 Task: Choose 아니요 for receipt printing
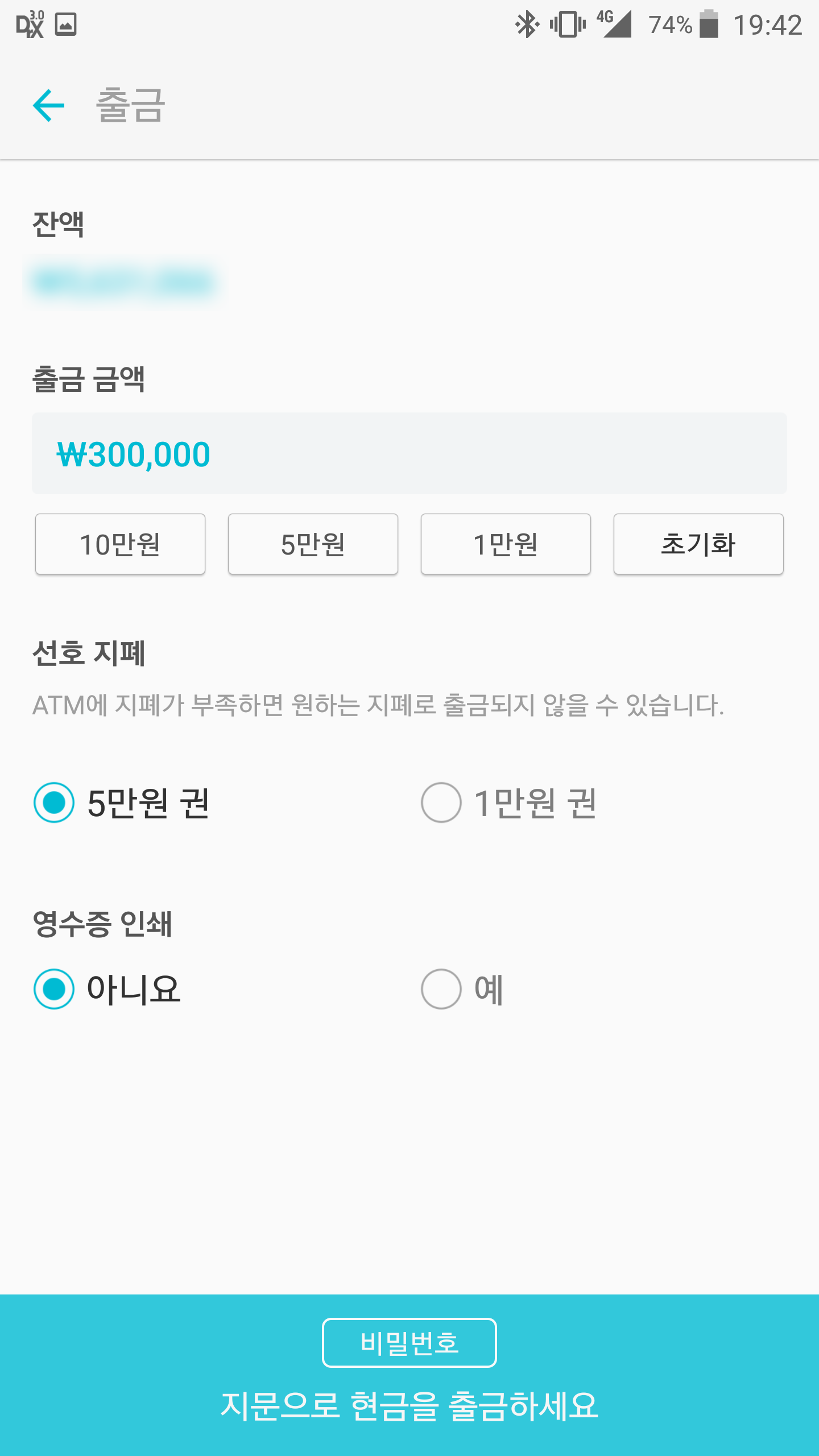107,989
